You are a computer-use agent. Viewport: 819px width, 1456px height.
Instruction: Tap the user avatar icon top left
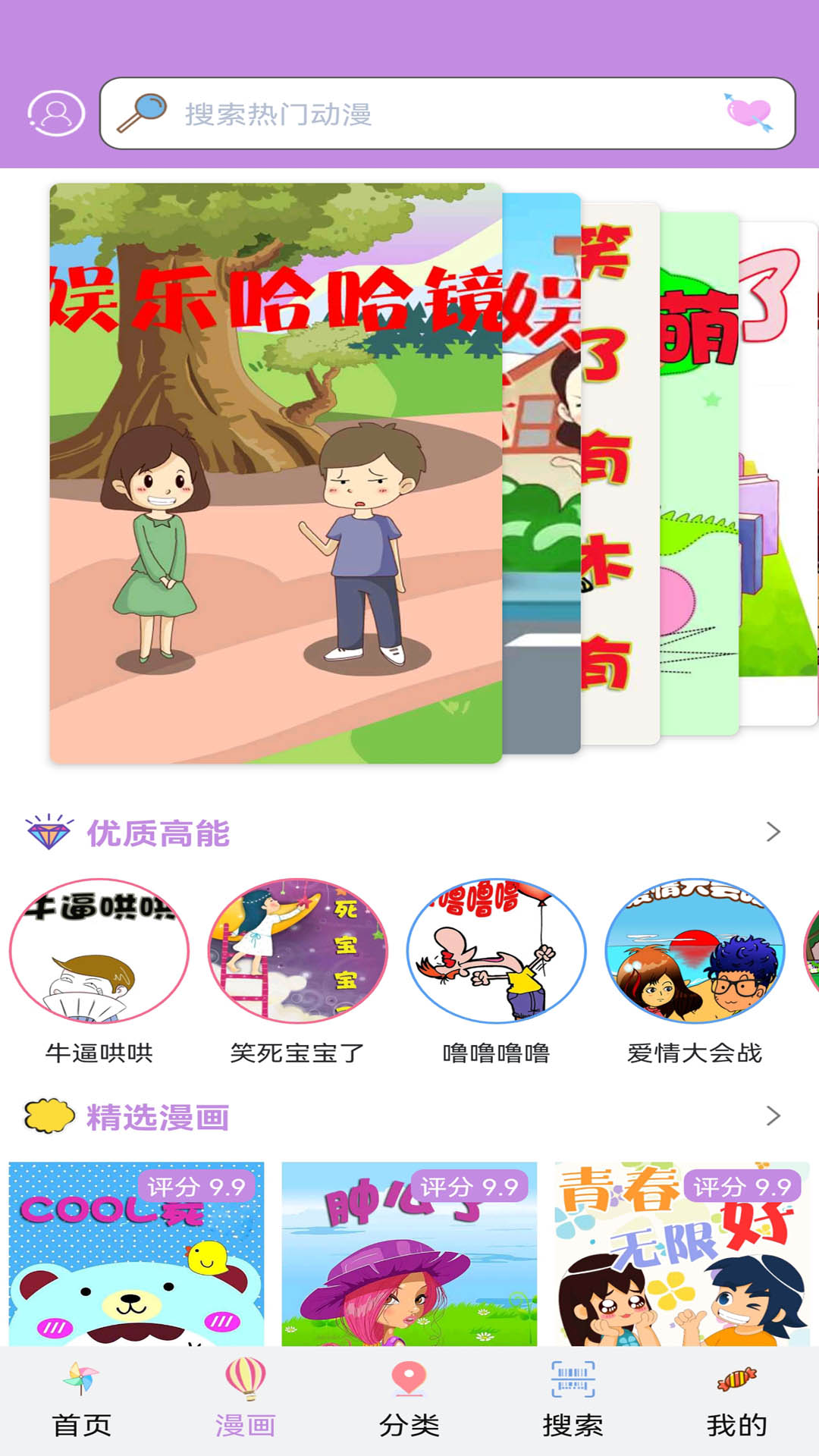point(55,114)
